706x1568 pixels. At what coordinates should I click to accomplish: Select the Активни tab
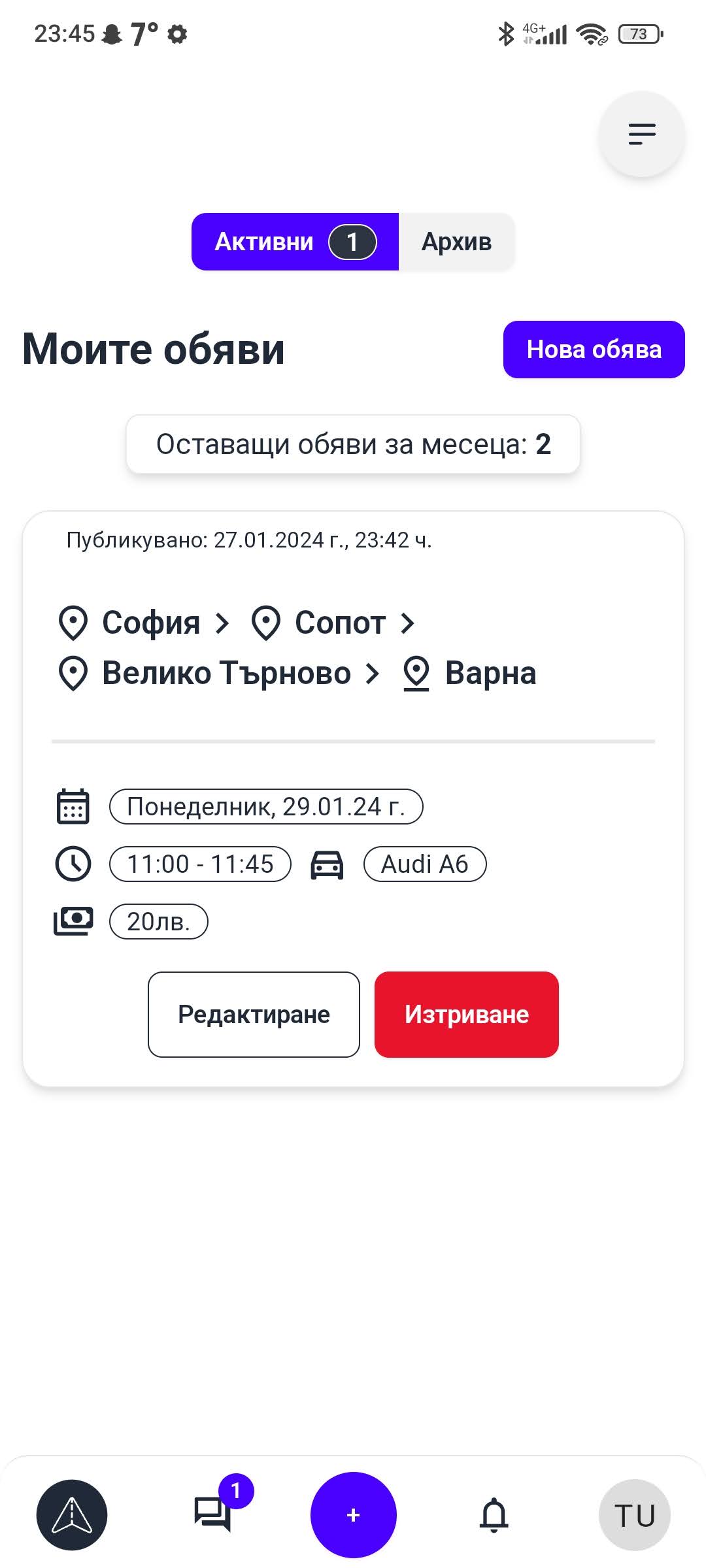295,242
